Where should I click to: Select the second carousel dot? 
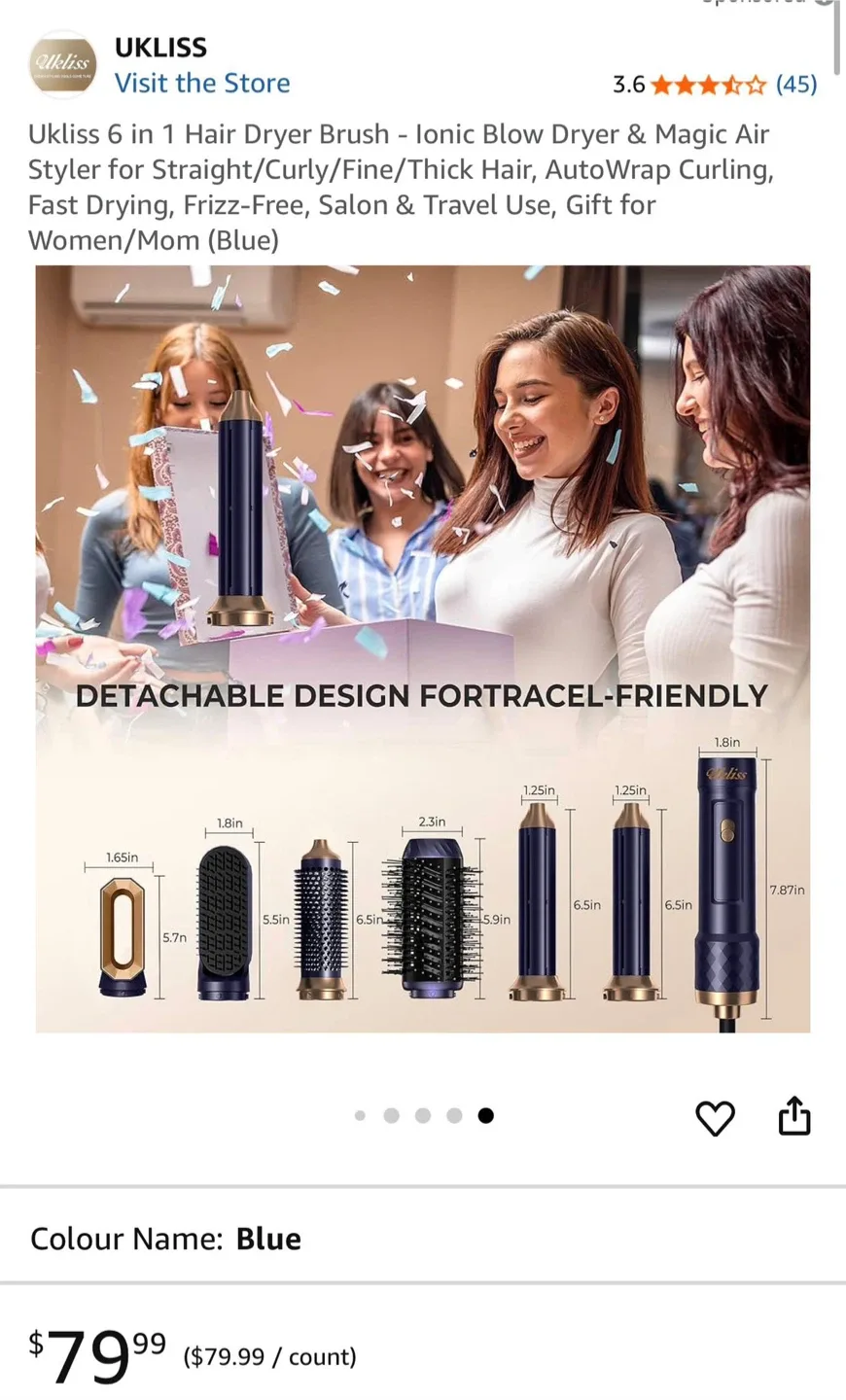pyautogui.click(x=392, y=1115)
